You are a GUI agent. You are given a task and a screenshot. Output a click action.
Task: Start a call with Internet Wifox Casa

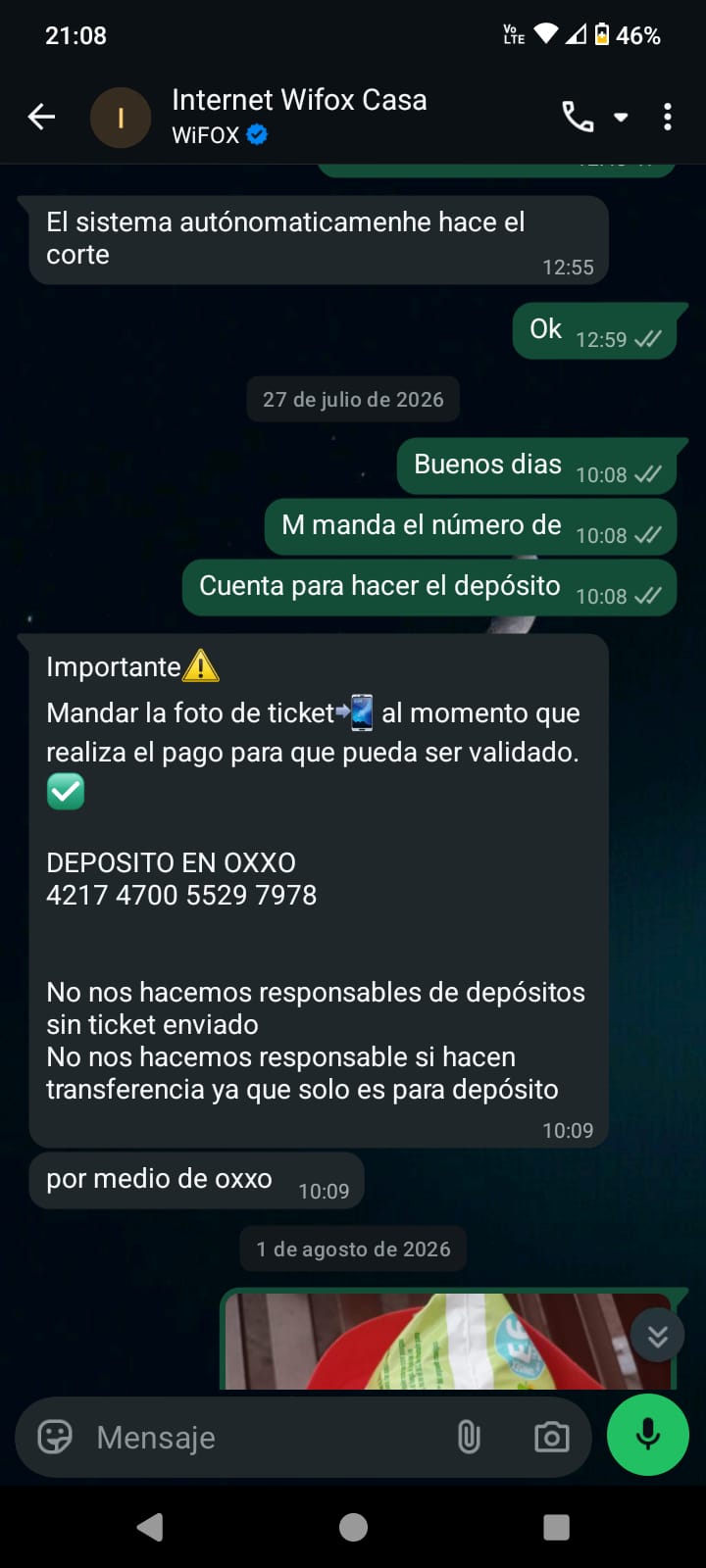(x=579, y=117)
